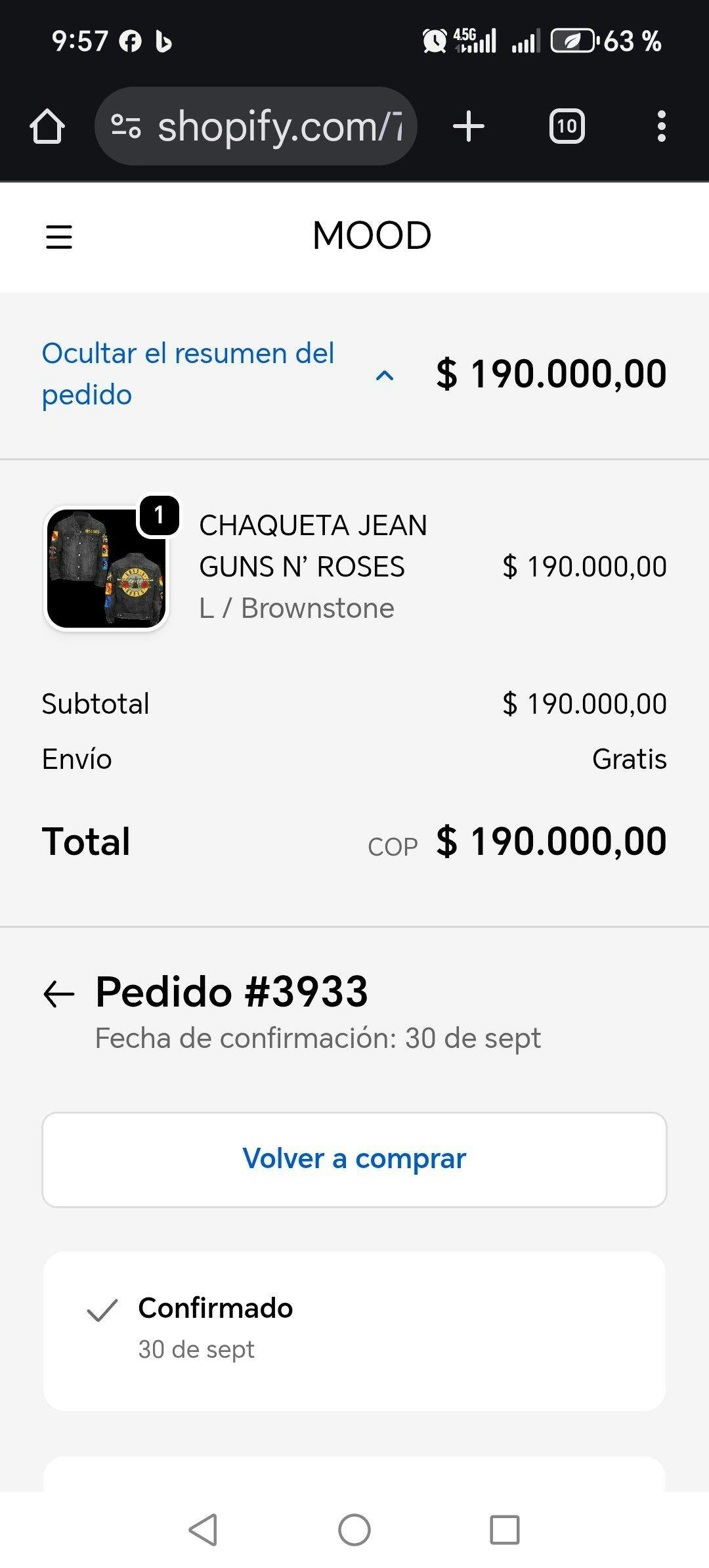Show the open tabs switcher
The height and width of the screenshot is (1568, 709).
point(567,126)
